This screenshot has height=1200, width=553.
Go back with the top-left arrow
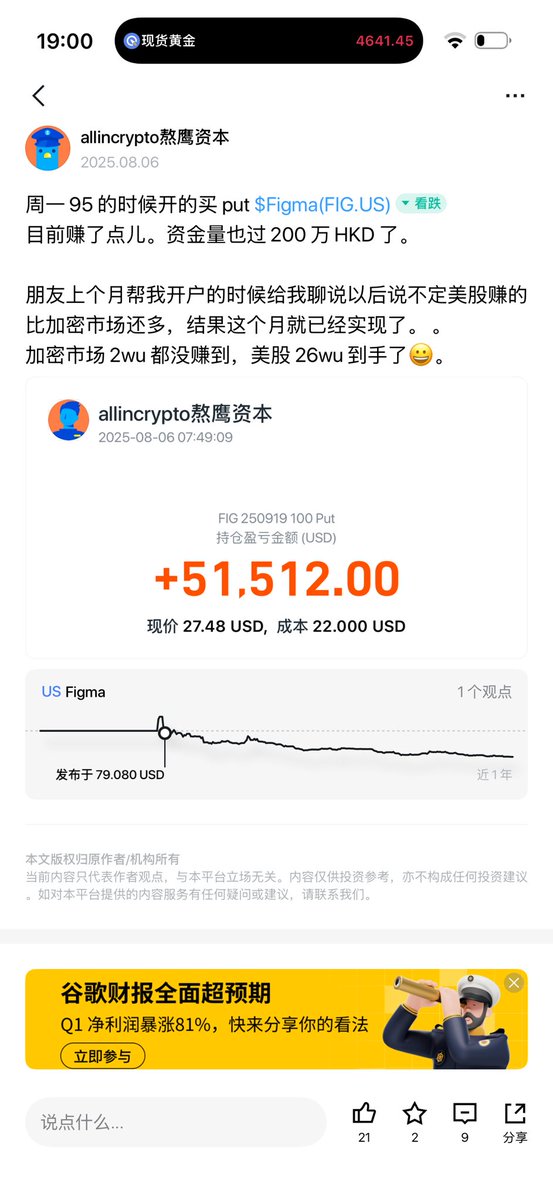(x=39, y=96)
